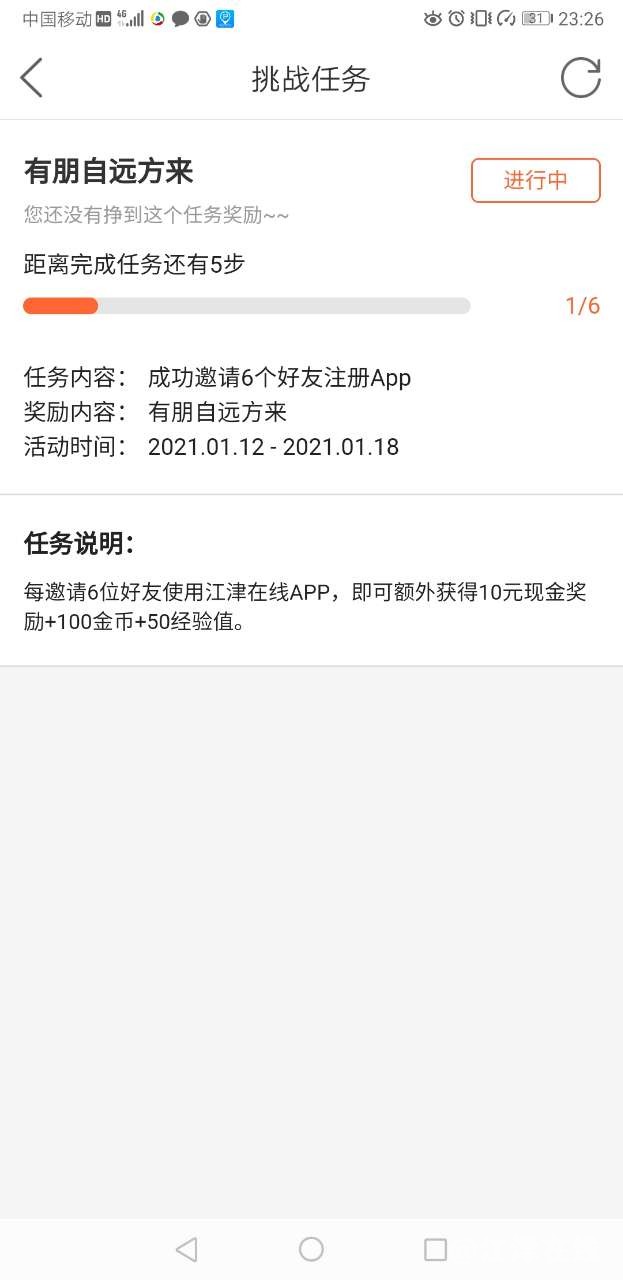The width and height of the screenshot is (623, 1280).
Task: Tap the system back button
Action: [186, 1249]
